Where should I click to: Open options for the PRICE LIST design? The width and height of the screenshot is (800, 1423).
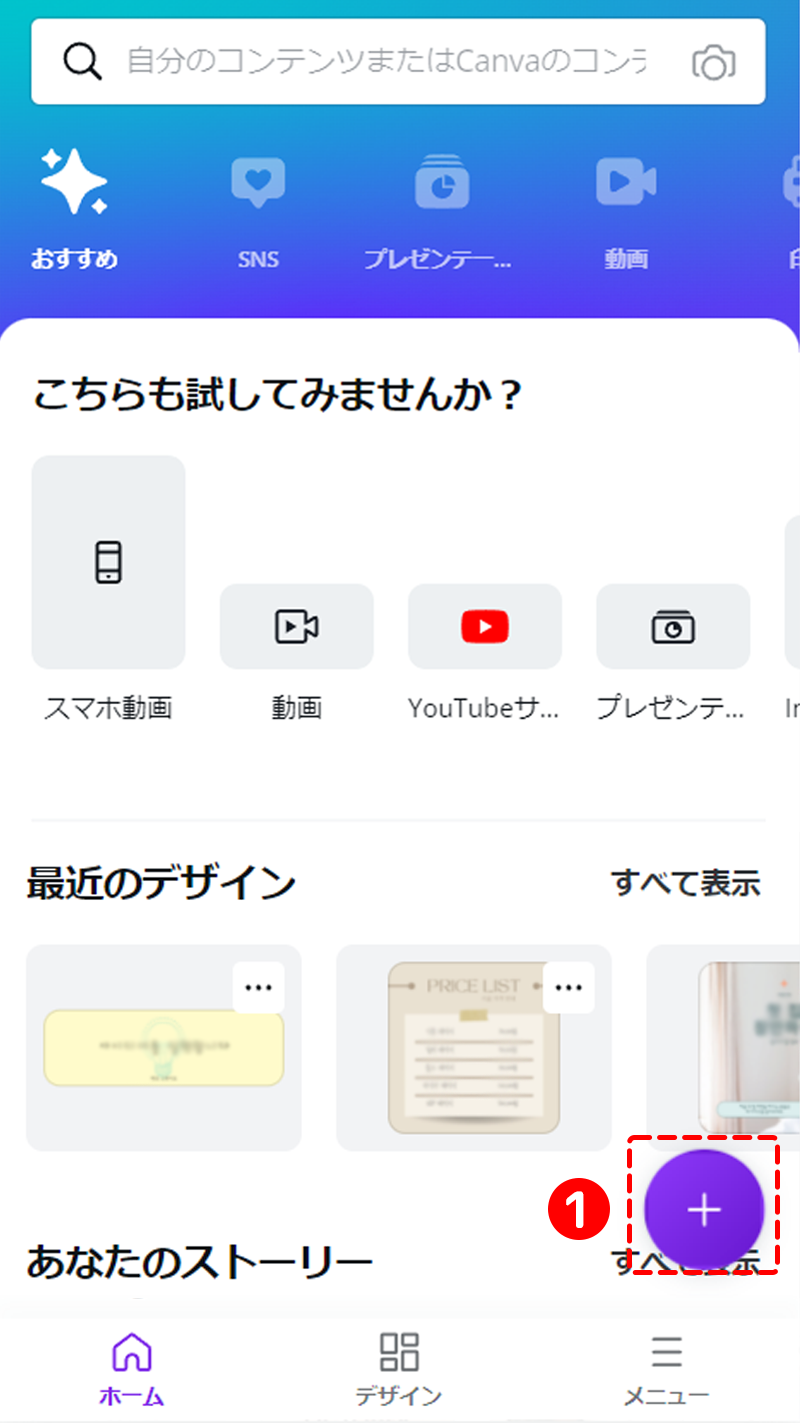(568, 988)
